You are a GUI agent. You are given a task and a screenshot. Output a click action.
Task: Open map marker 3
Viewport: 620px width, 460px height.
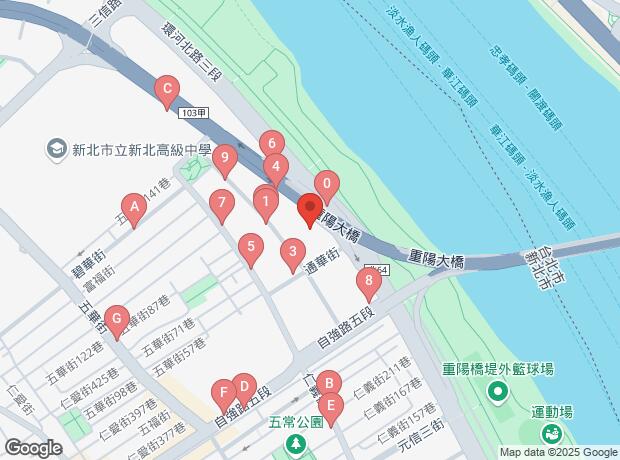[x=293, y=256]
